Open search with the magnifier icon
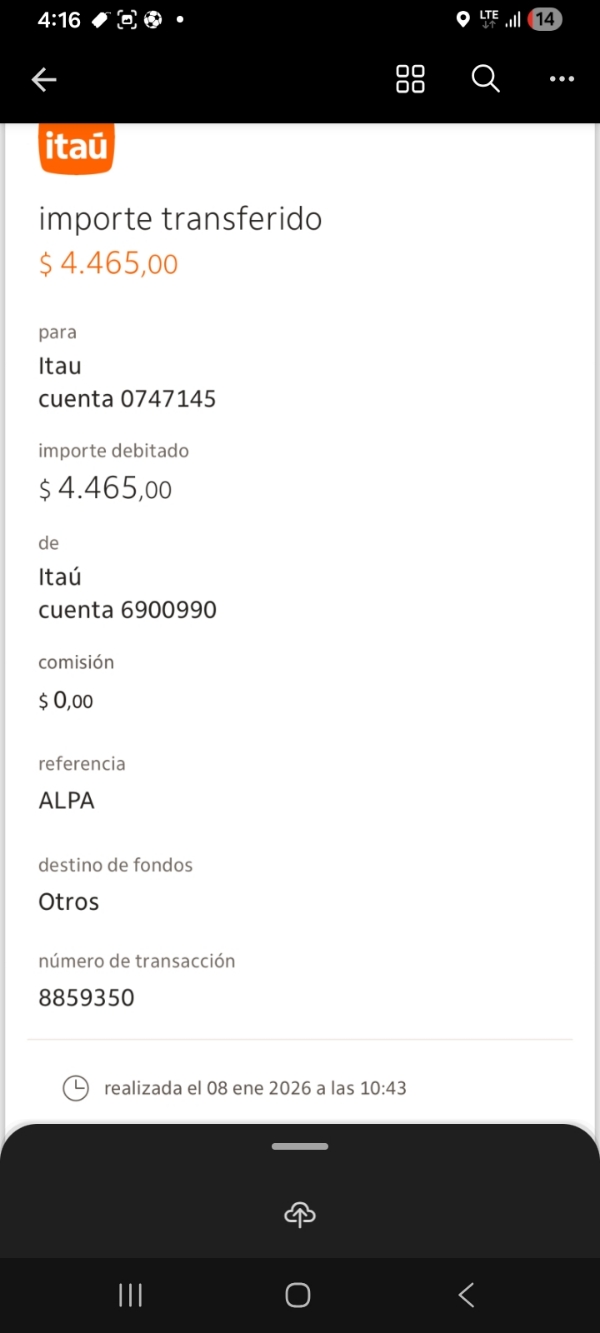This screenshot has height=1333, width=600. (485, 79)
